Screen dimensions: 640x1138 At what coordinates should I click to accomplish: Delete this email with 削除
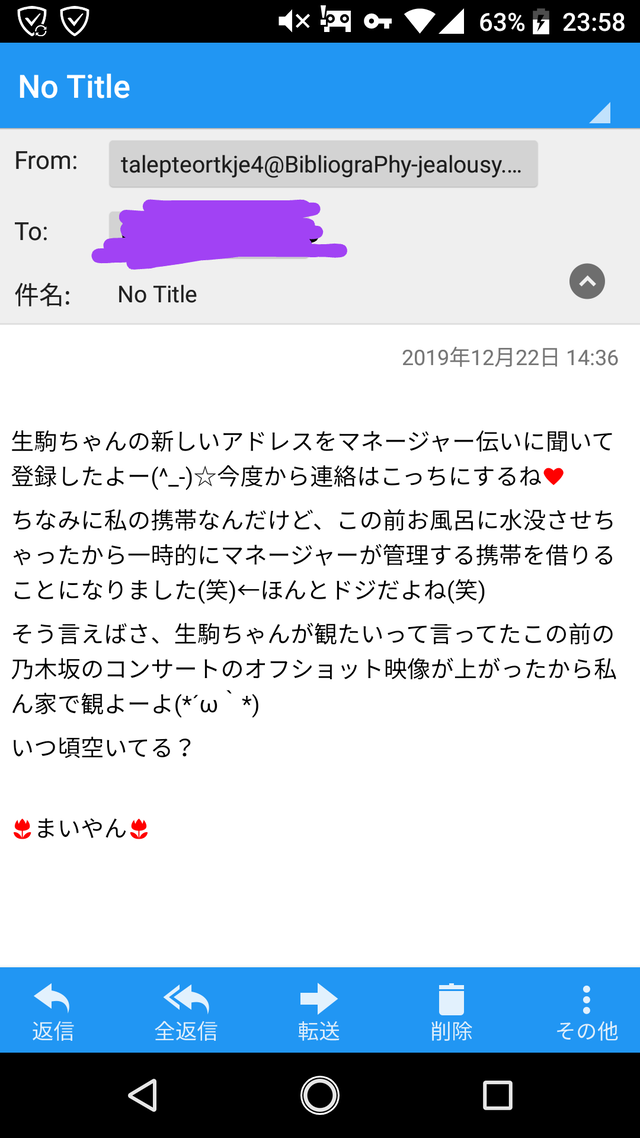click(451, 1012)
